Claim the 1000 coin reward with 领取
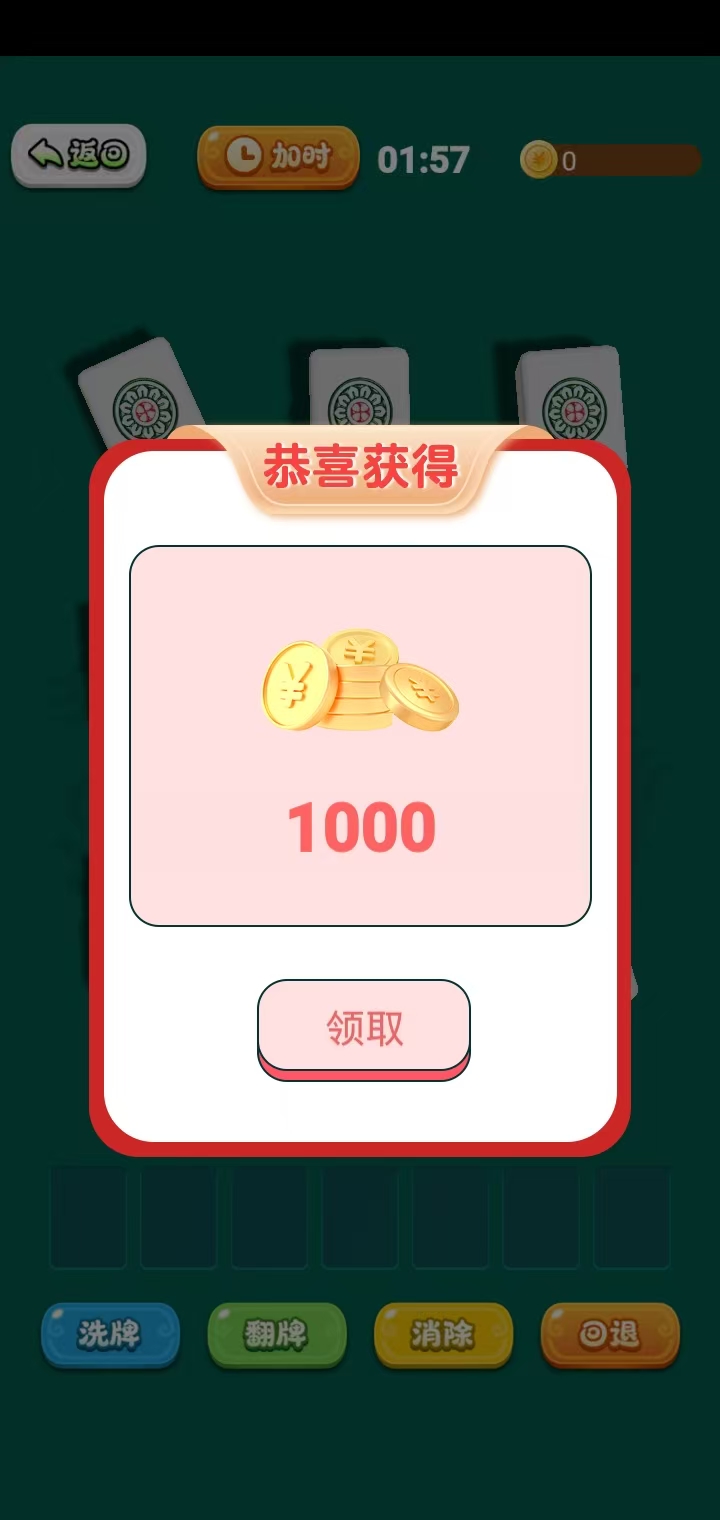This screenshot has height=1520, width=720. 363,1027
